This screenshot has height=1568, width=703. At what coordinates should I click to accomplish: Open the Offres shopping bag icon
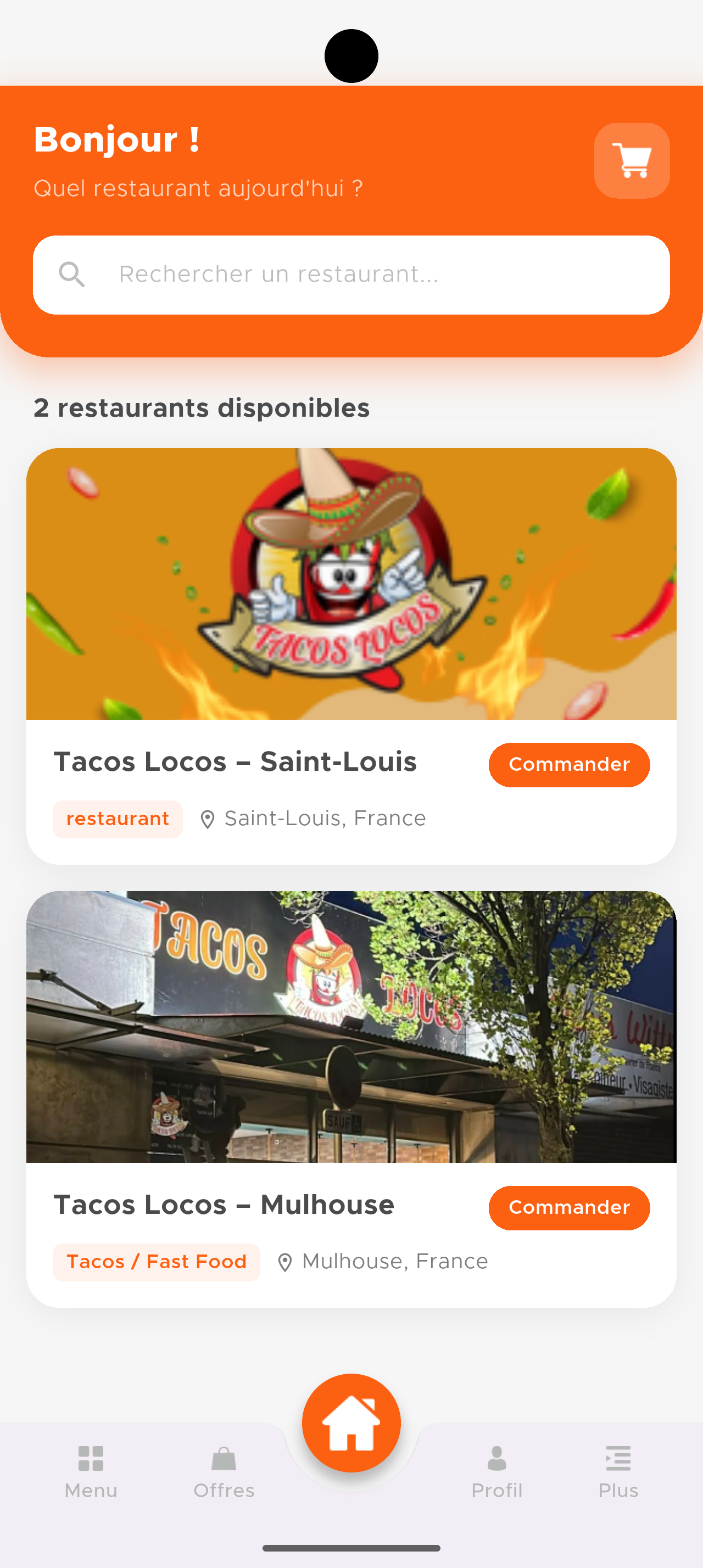click(224, 1457)
